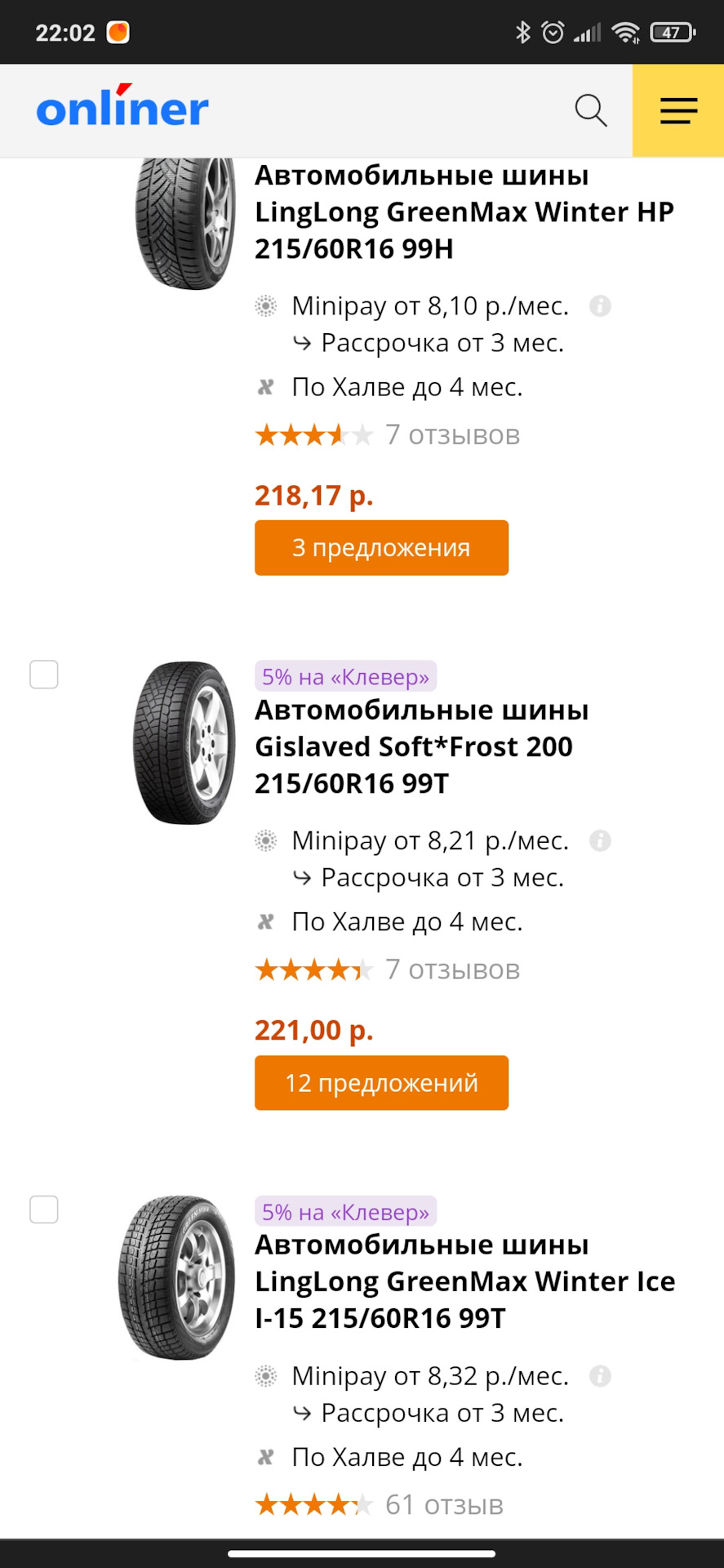Open the LingLong GreenMax Winter HP tire image
The height and width of the screenshot is (1568, 724).
184,222
